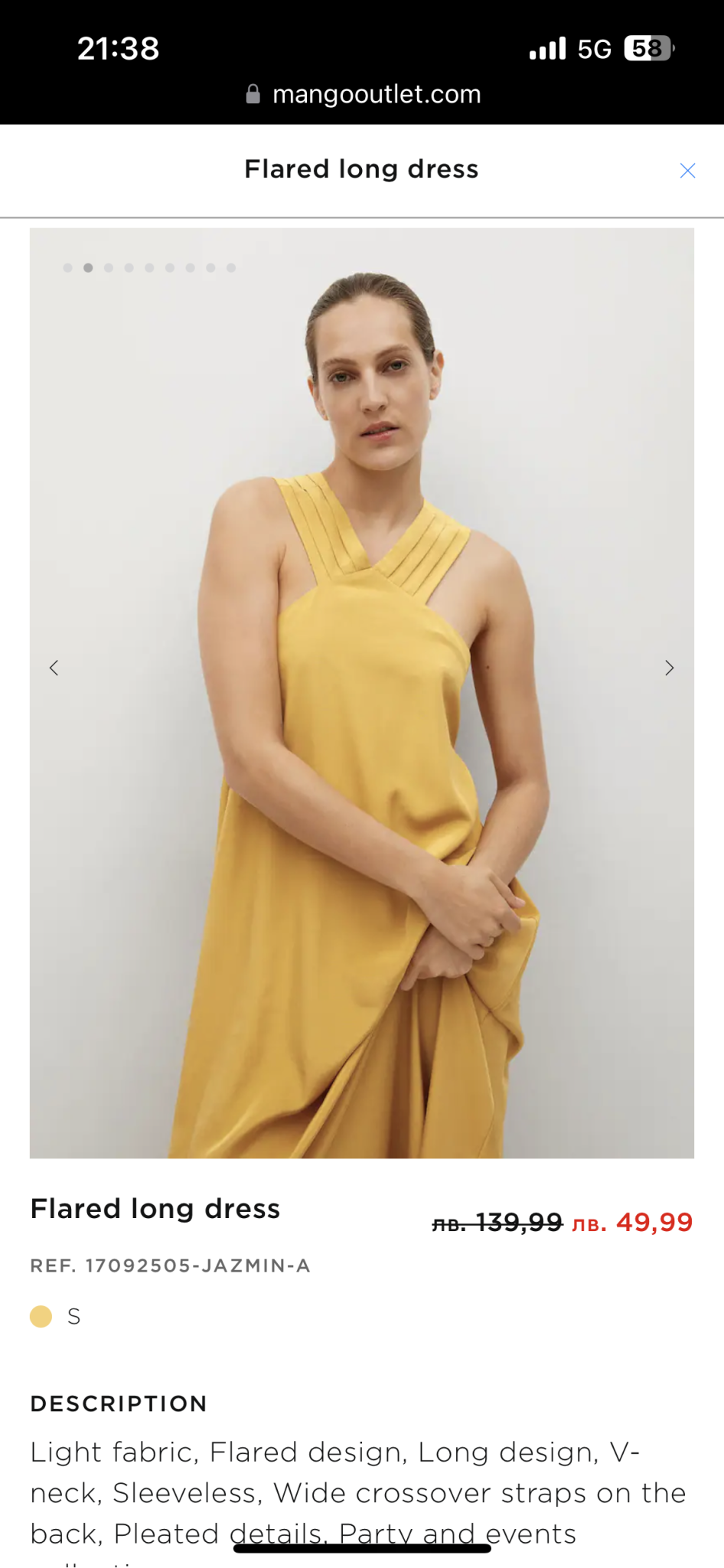
Task: Select the yellow color swatch
Action: (x=41, y=1316)
